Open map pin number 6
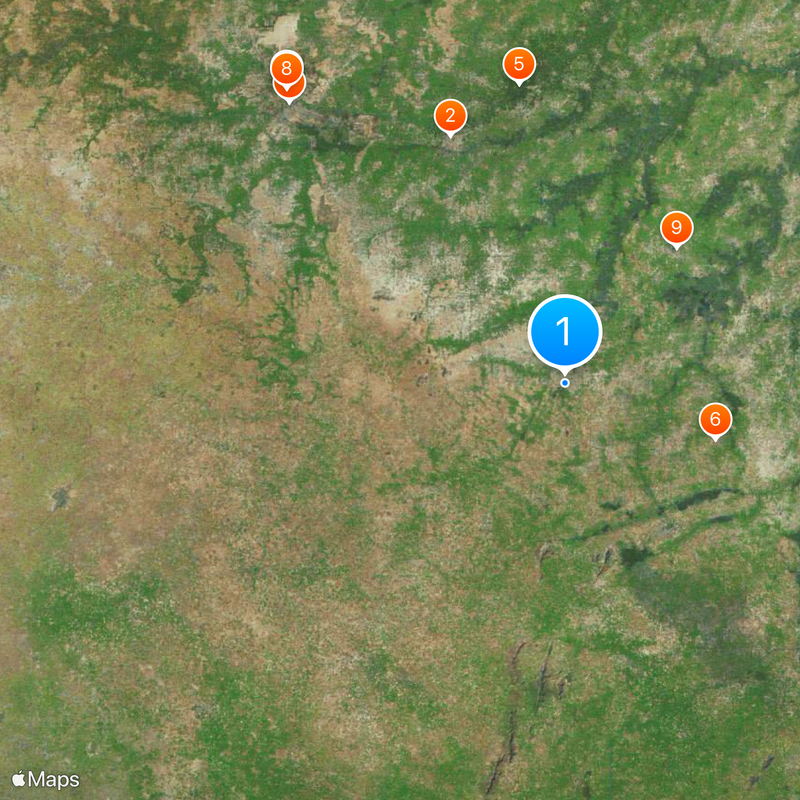Screen dimensions: 800x800 [714, 420]
